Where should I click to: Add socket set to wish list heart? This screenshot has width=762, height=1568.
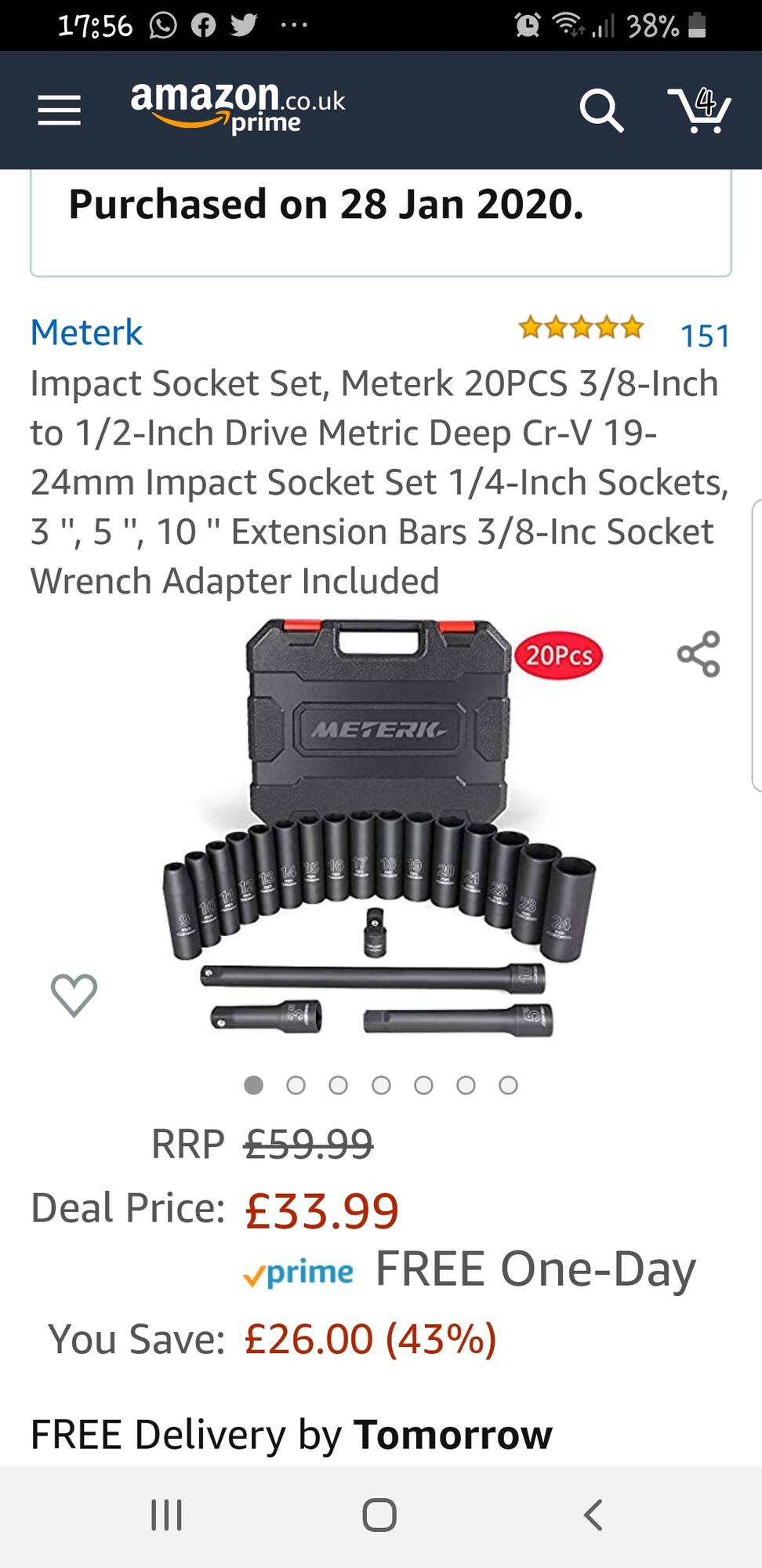(x=74, y=995)
